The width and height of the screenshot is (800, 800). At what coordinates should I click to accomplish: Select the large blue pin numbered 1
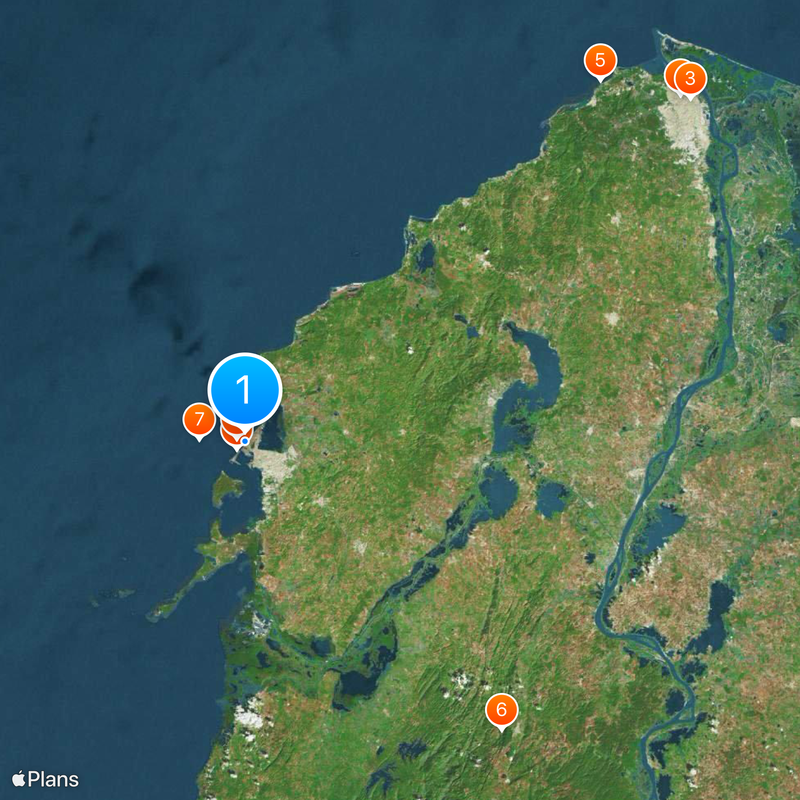pos(244,390)
